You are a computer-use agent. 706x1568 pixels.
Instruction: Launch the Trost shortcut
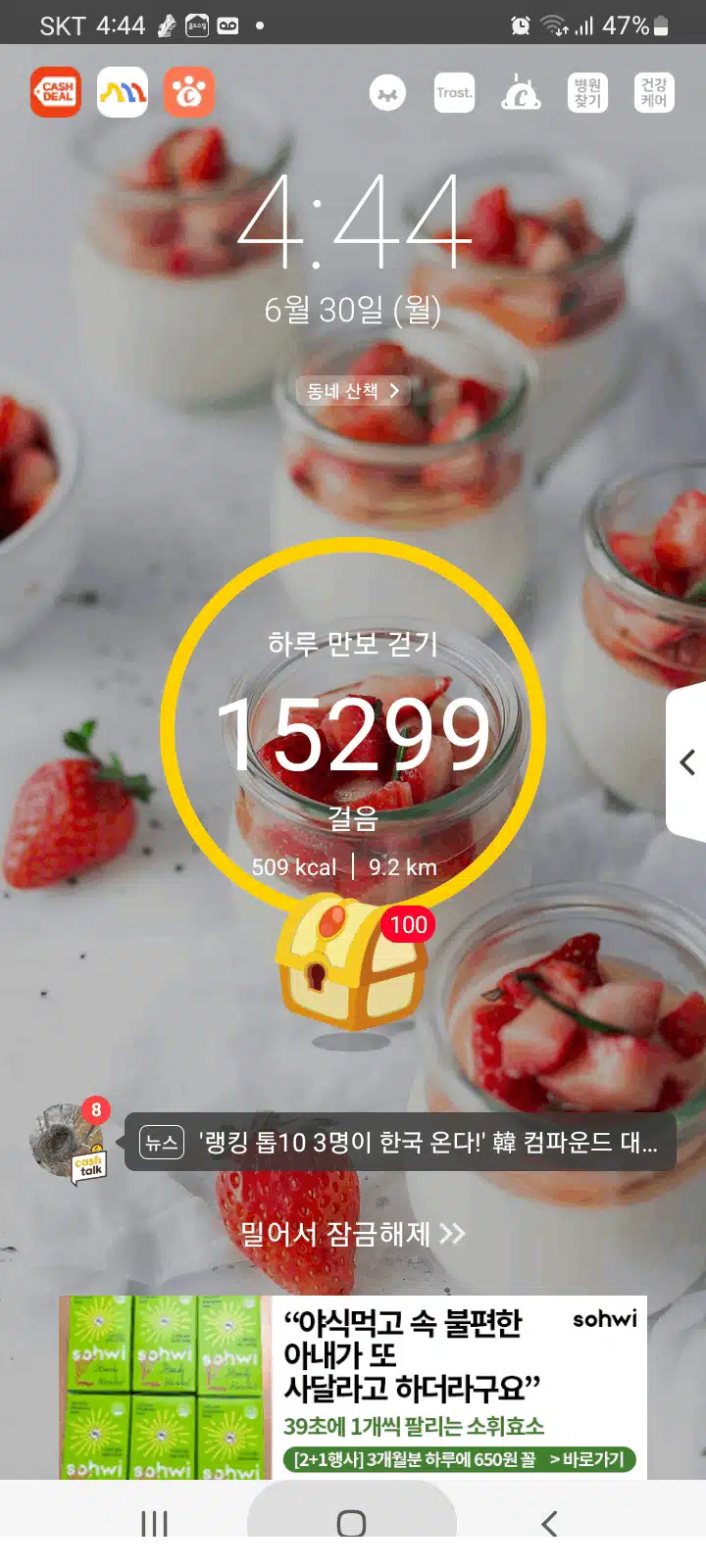point(454,93)
